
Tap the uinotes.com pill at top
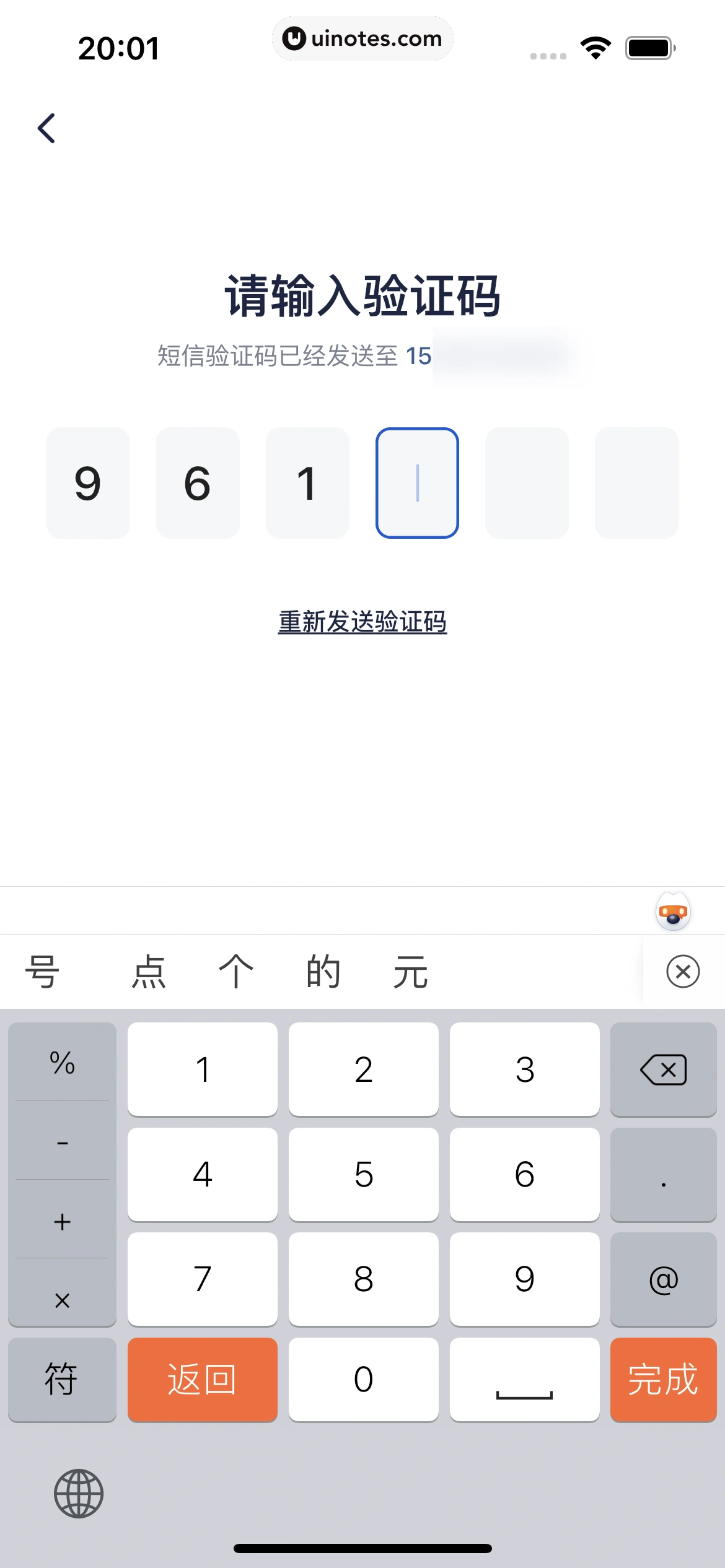click(363, 38)
